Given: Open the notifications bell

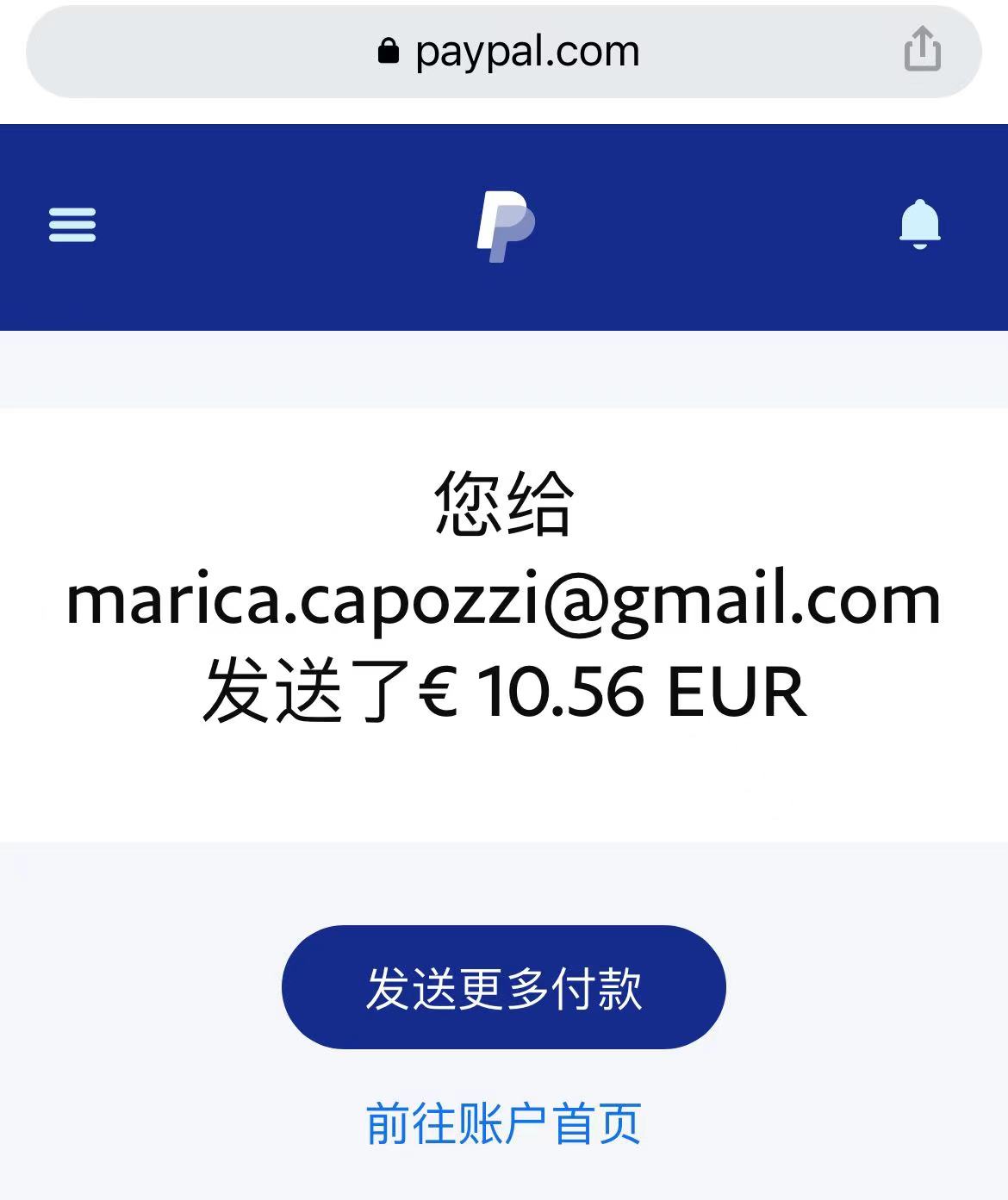Looking at the screenshot, I should [x=919, y=224].
